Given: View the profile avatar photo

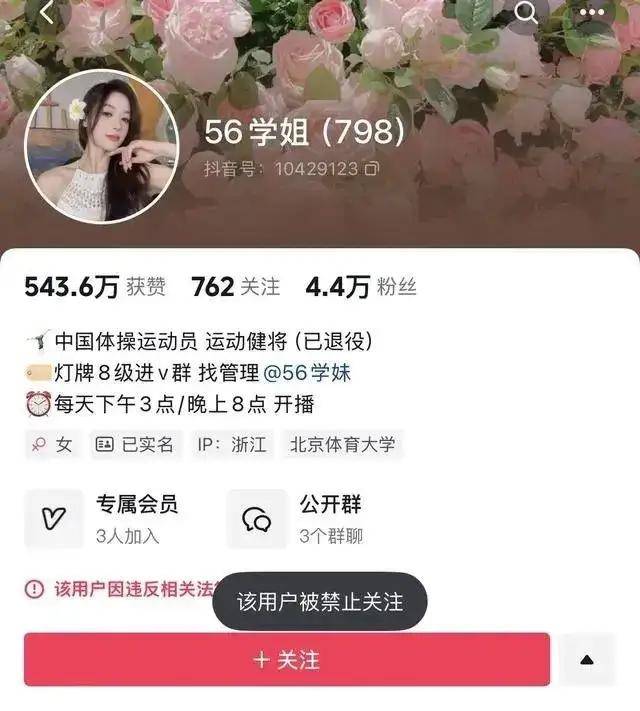Looking at the screenshot, I should 101,147.
